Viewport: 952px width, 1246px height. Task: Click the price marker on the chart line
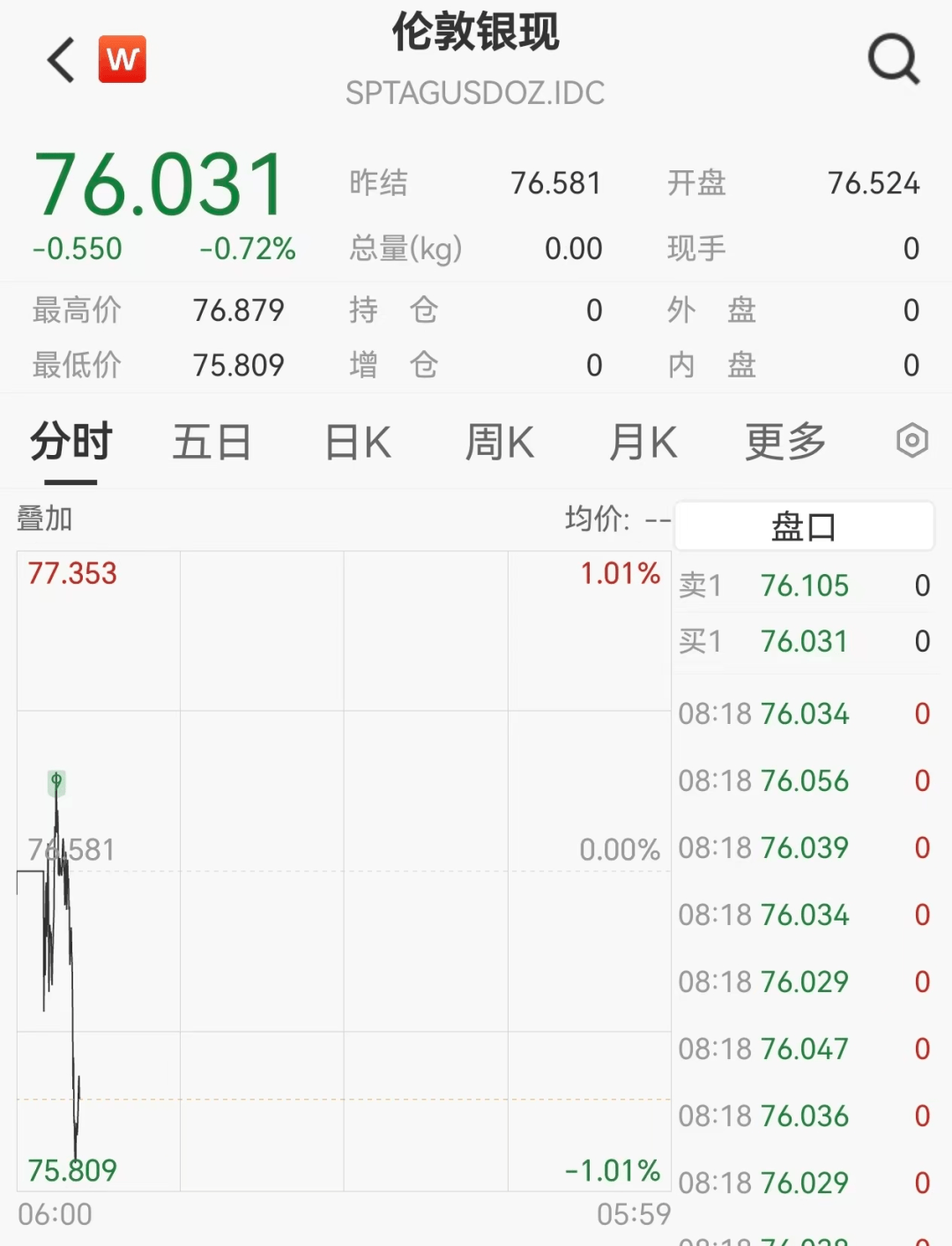56,781
